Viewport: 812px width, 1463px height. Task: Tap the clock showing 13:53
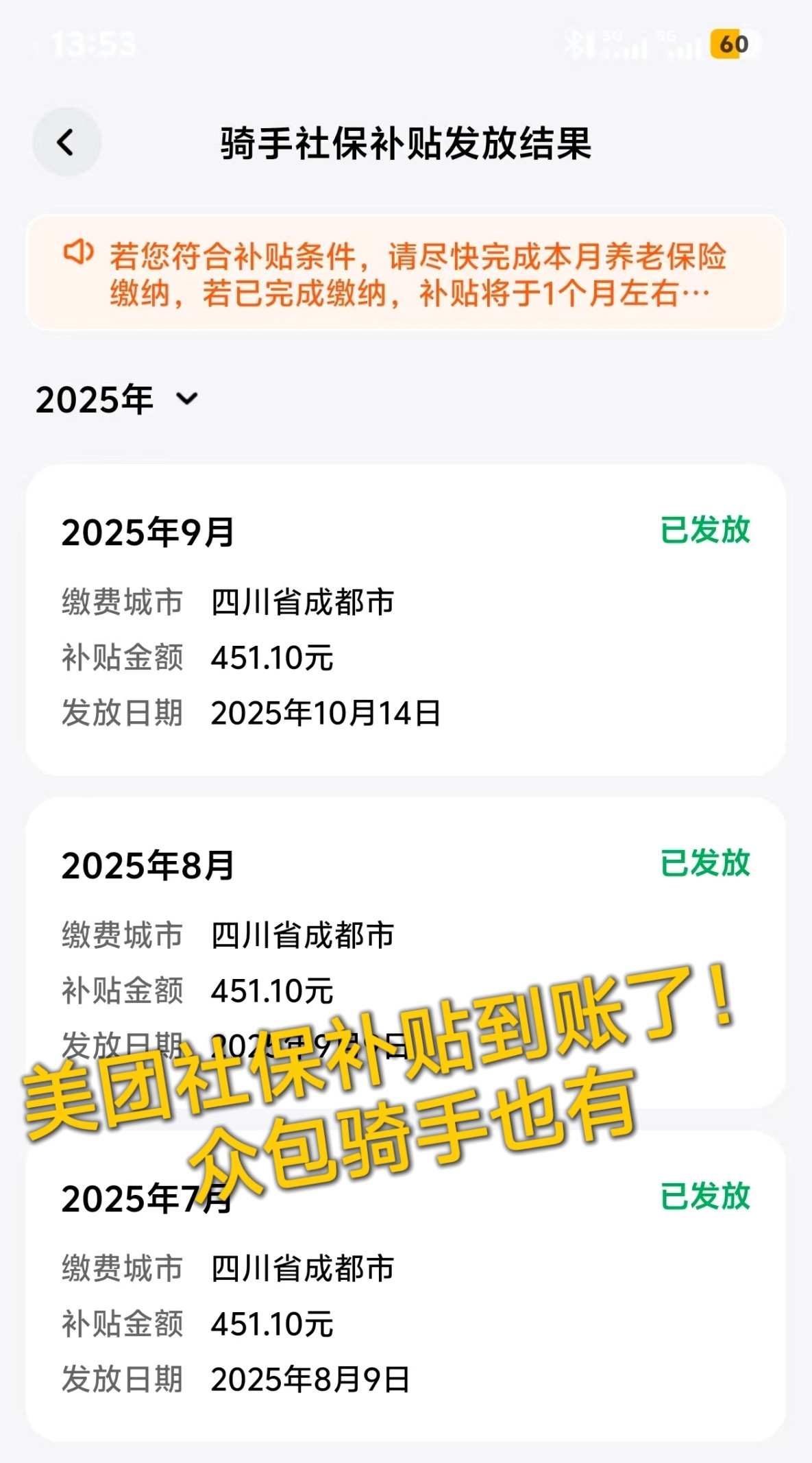coord(93,41)
